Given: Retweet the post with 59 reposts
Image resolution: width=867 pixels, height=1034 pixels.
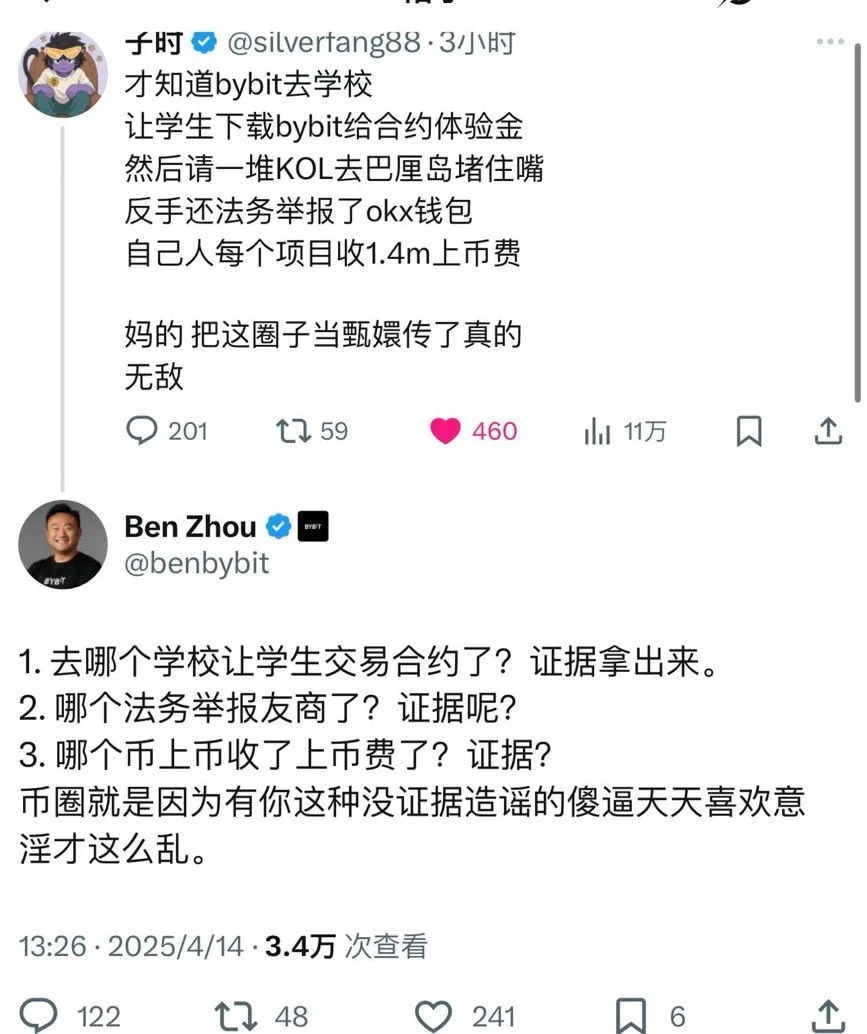Looking at the screenshot, I should (x=293, y=431).
